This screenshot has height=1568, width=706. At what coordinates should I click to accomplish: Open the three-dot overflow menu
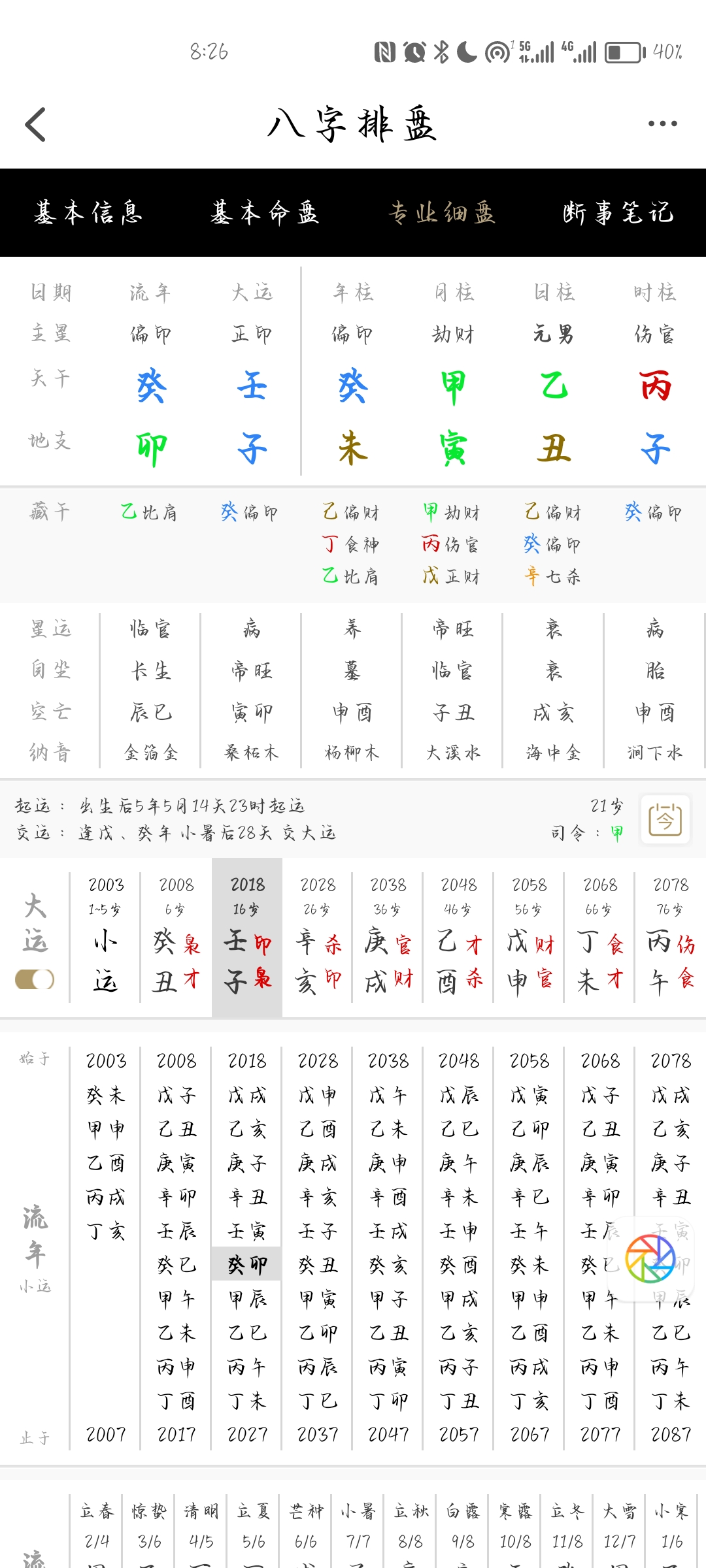point(662,123)
